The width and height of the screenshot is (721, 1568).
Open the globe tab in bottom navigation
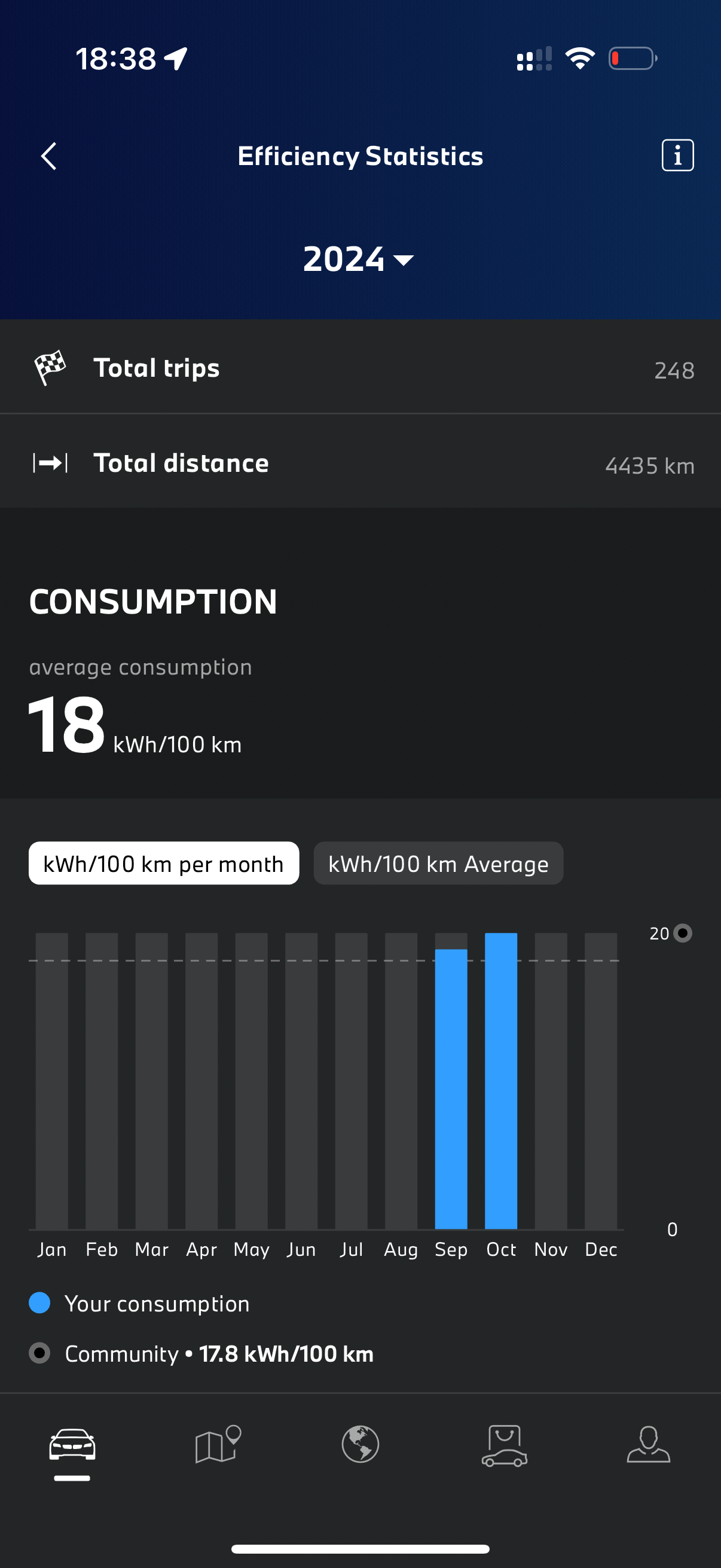pyautogui.click(x=360, y=1444)
